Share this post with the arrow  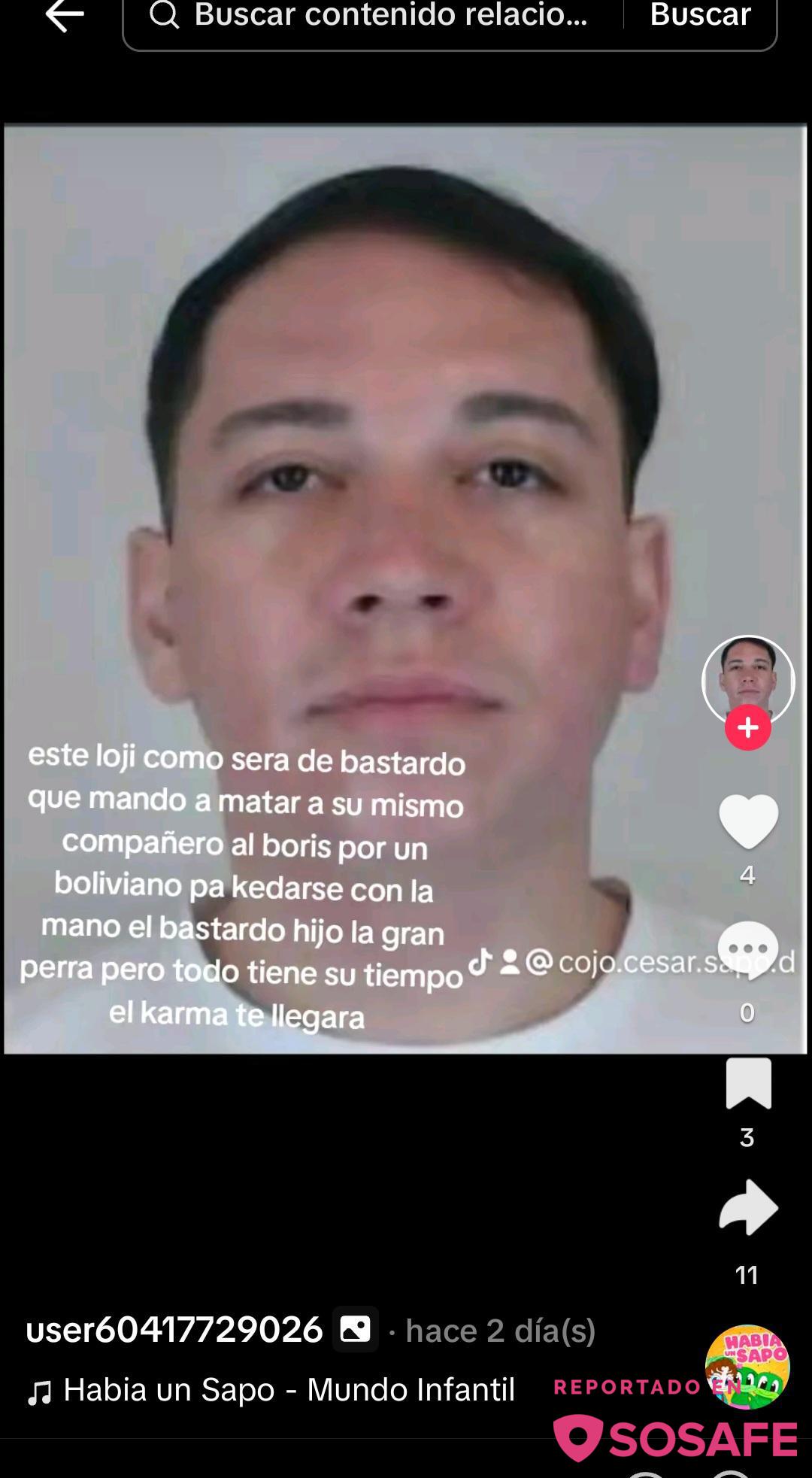(748, 1207)
